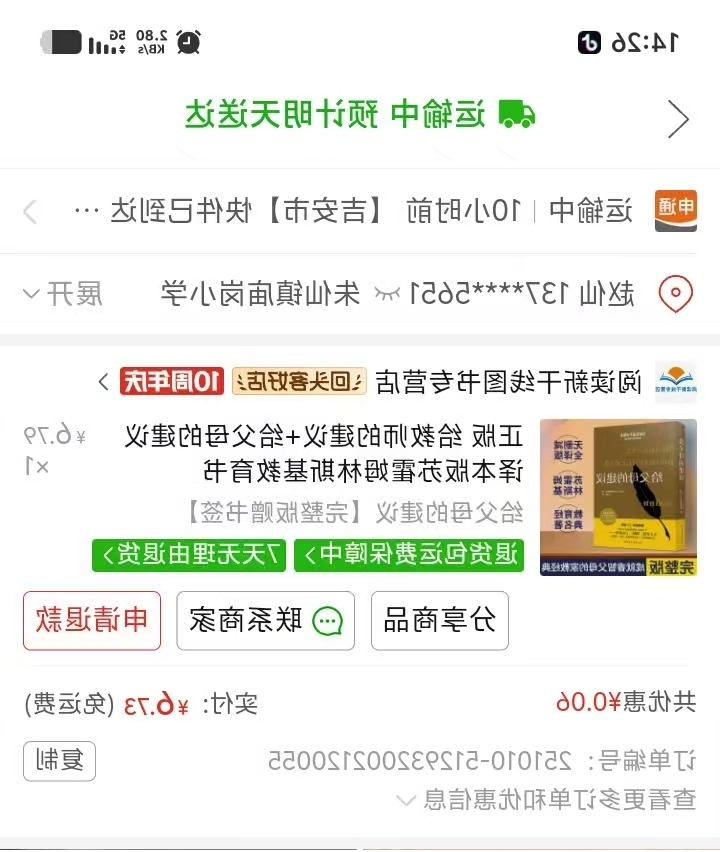Screen dimensions: 722x852
Task: Copy the order number with 复制
Action: click(60, 761)
